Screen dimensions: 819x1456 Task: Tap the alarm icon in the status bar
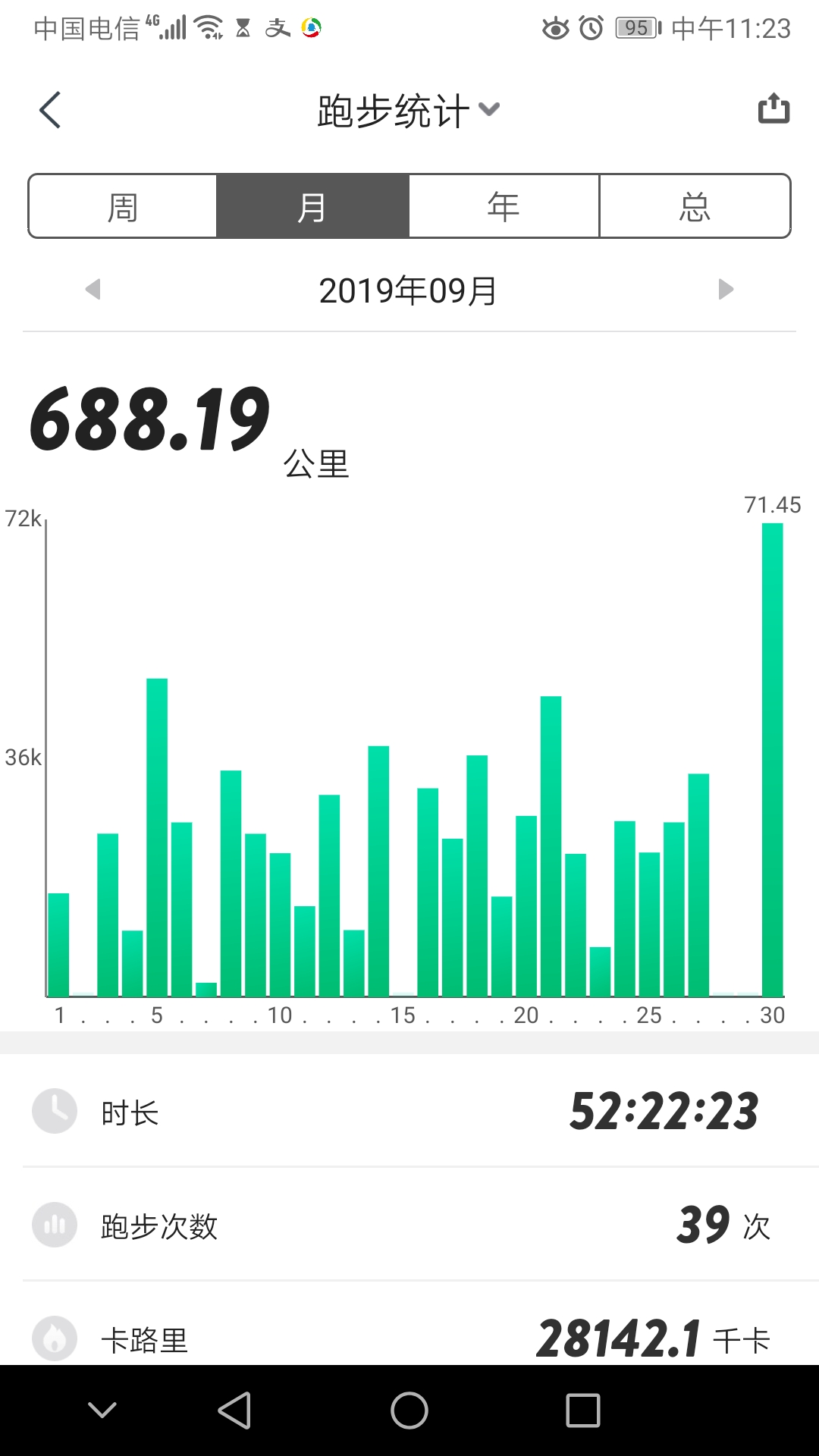(x=593, y=28)
